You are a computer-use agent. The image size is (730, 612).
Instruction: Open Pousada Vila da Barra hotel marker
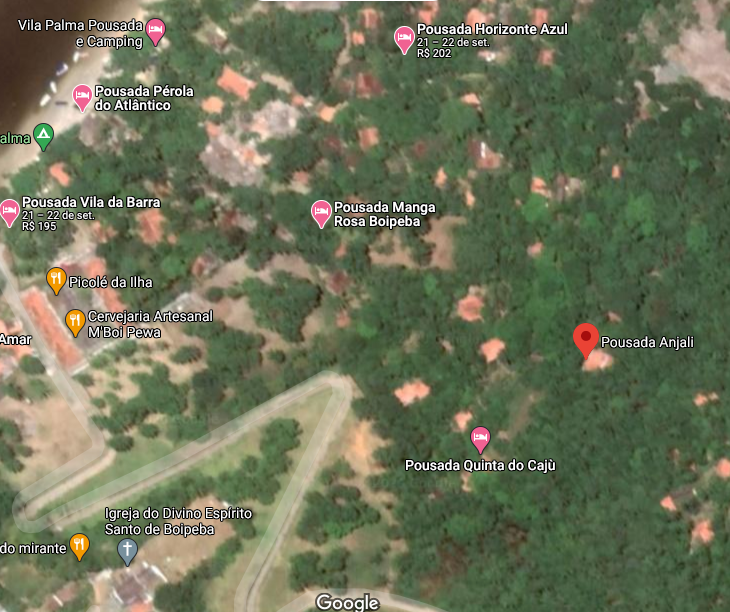10,212
